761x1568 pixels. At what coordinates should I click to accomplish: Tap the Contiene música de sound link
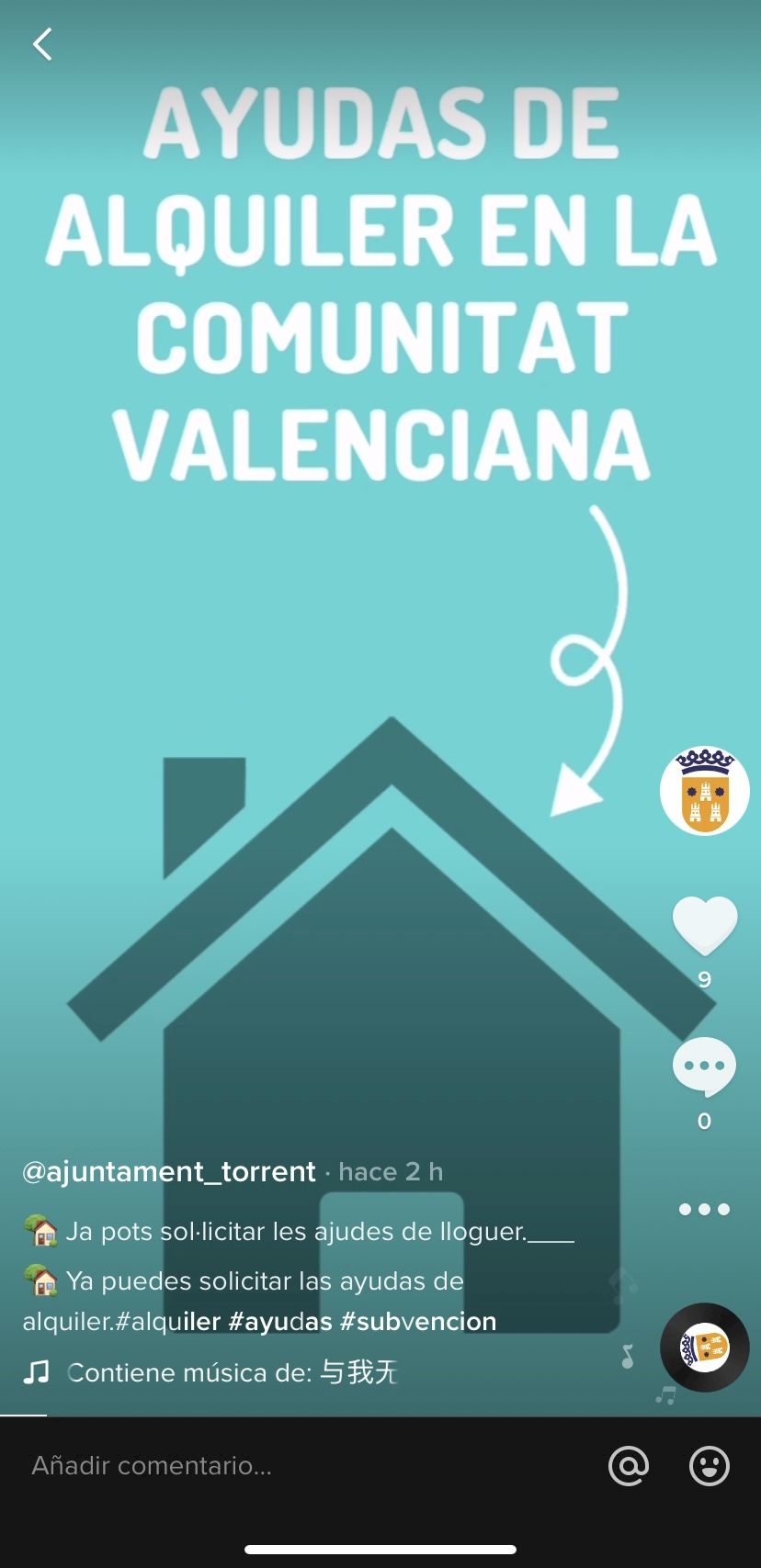[x=230, y=1373]
